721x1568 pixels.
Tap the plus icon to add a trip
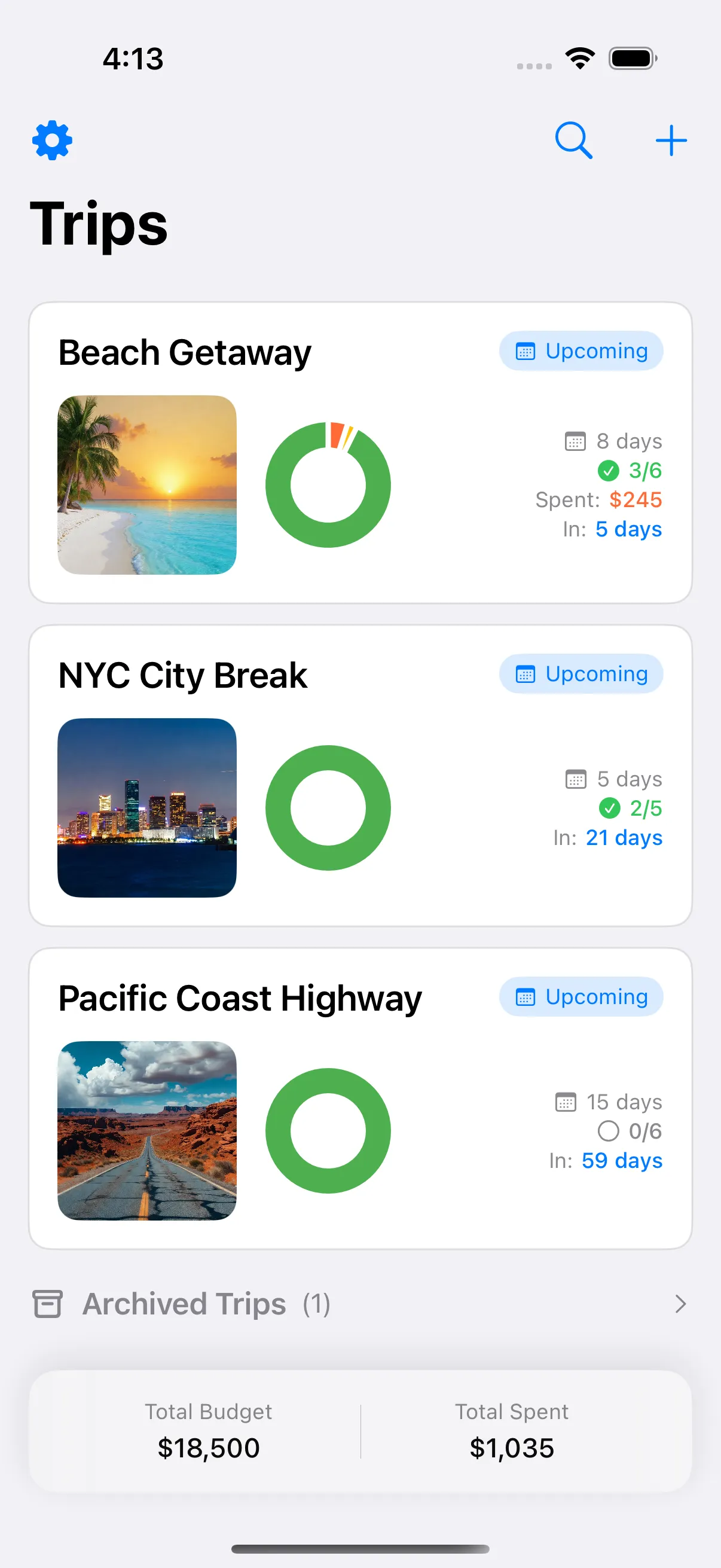(x=671, y=139)
